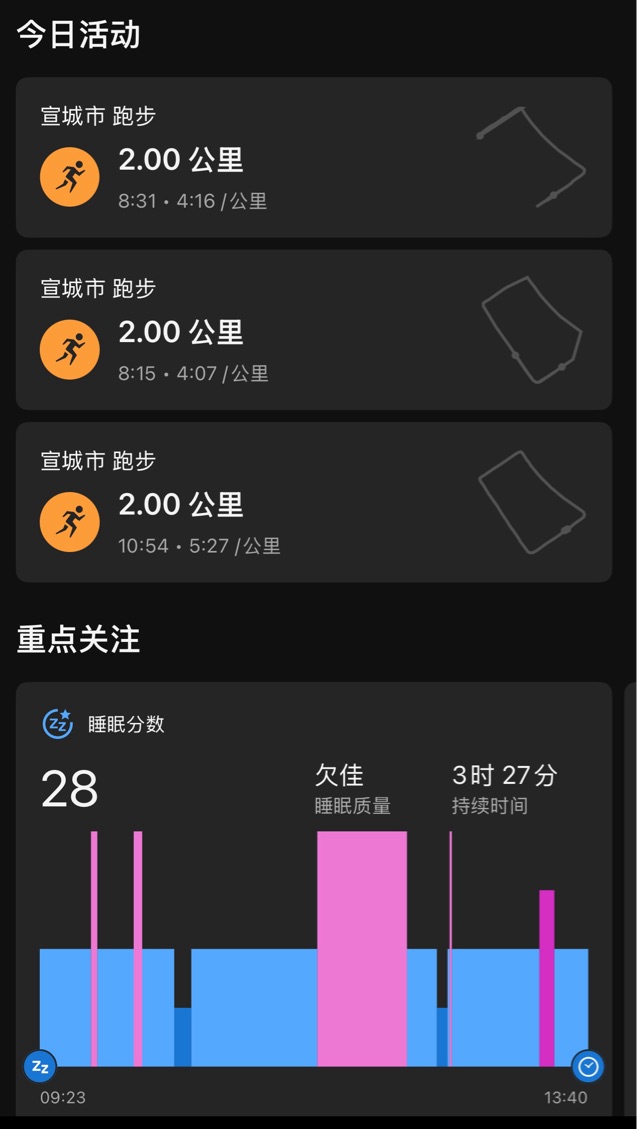This screenshot has height=1129, width=637.
Task: Open the 2.00 km run at 4:16 pace
Action: coord(314,157)
